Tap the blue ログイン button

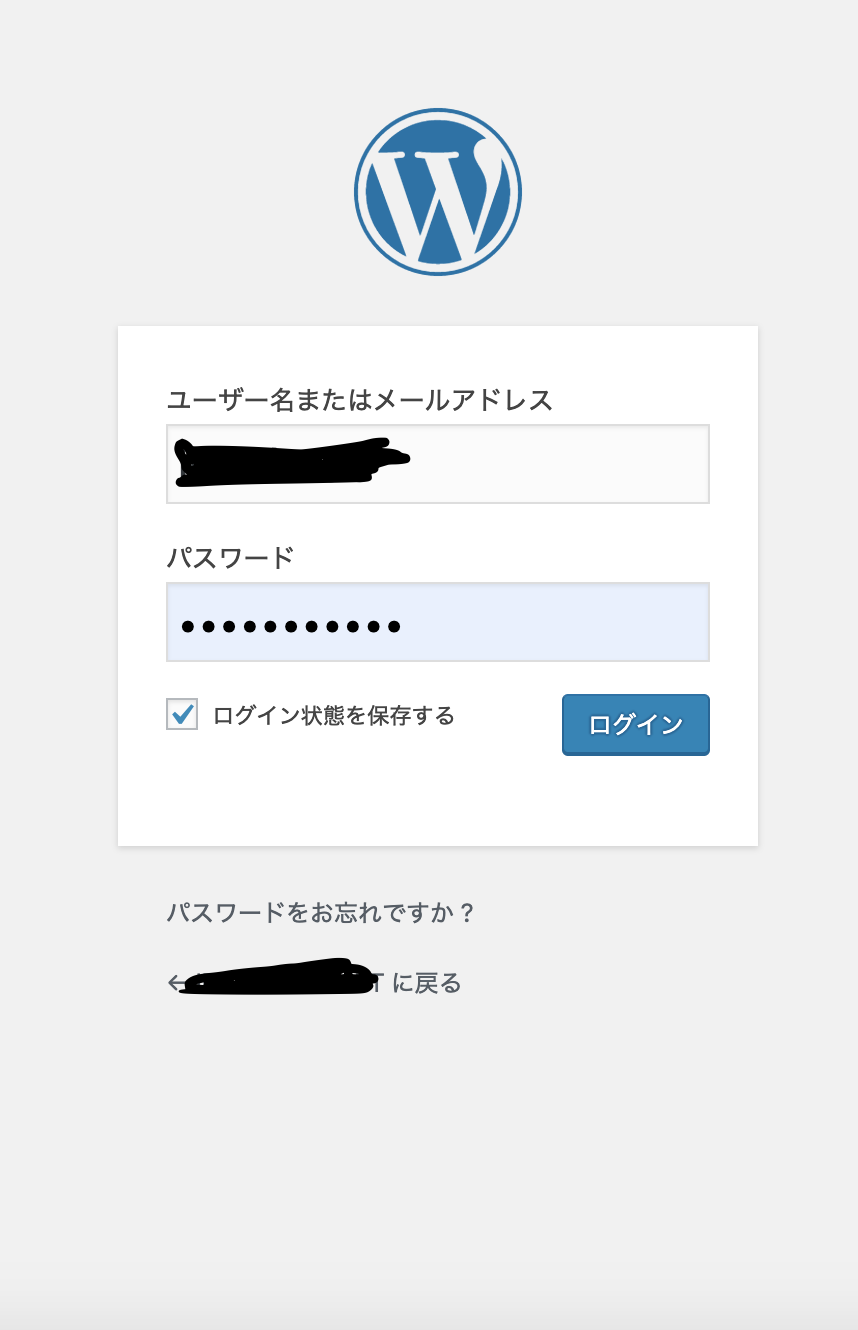click(635, 724)
